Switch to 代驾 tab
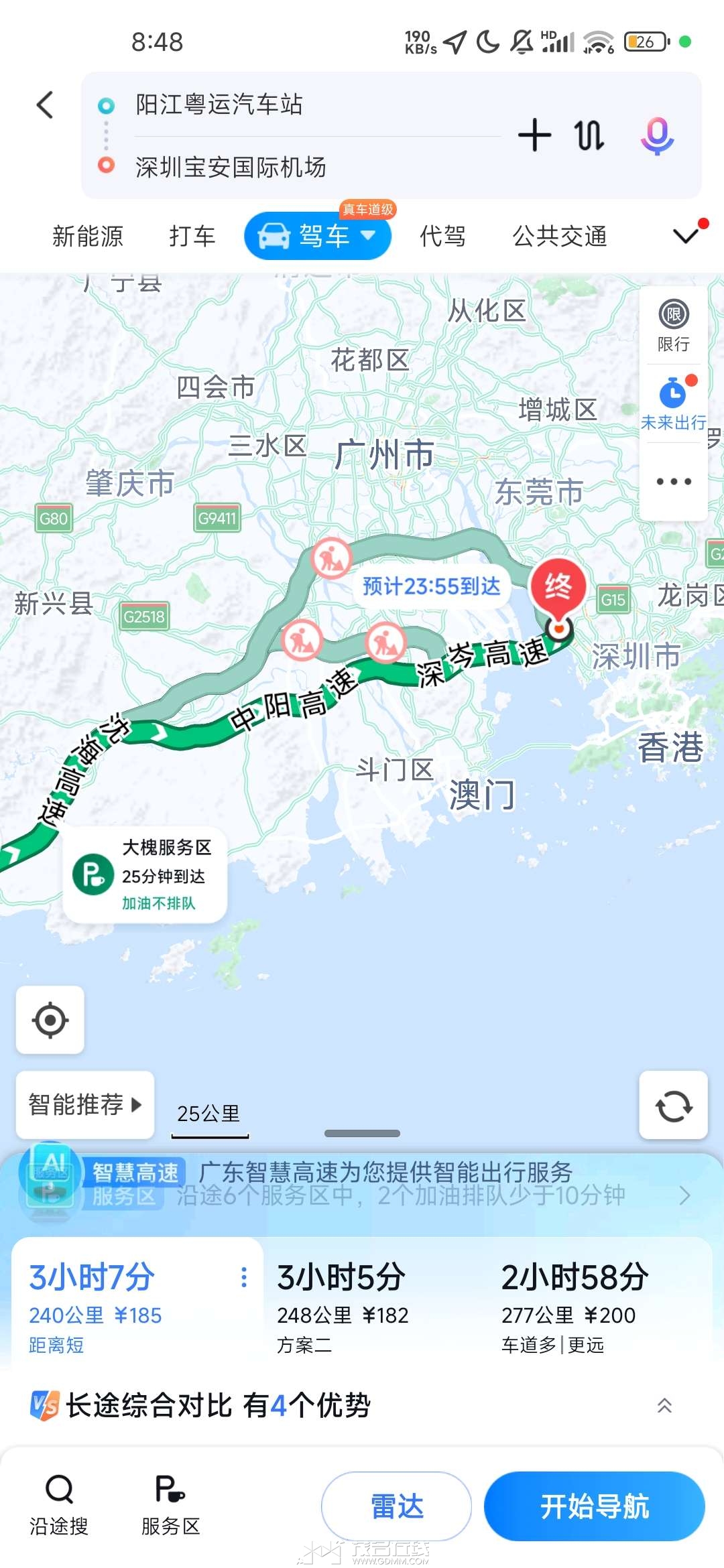 pyautogui.click(x=442, y=236)
